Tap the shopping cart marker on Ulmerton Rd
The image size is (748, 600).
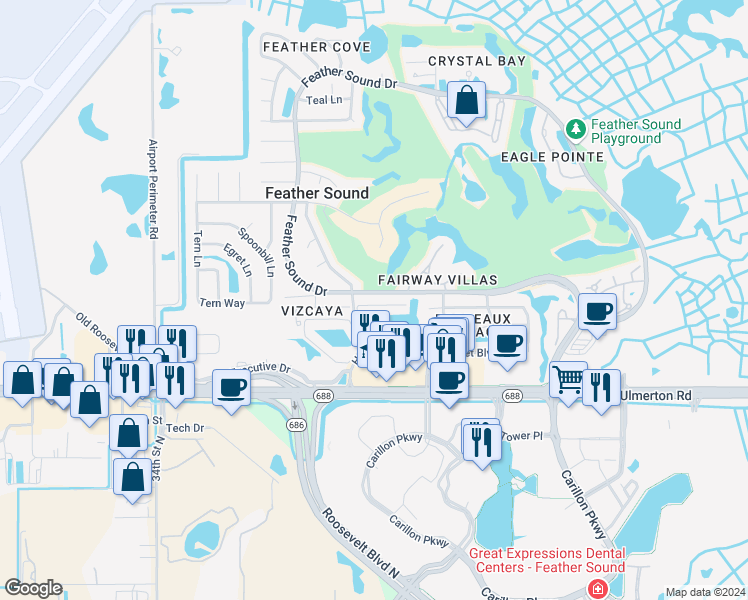click(x=568, y=380)
